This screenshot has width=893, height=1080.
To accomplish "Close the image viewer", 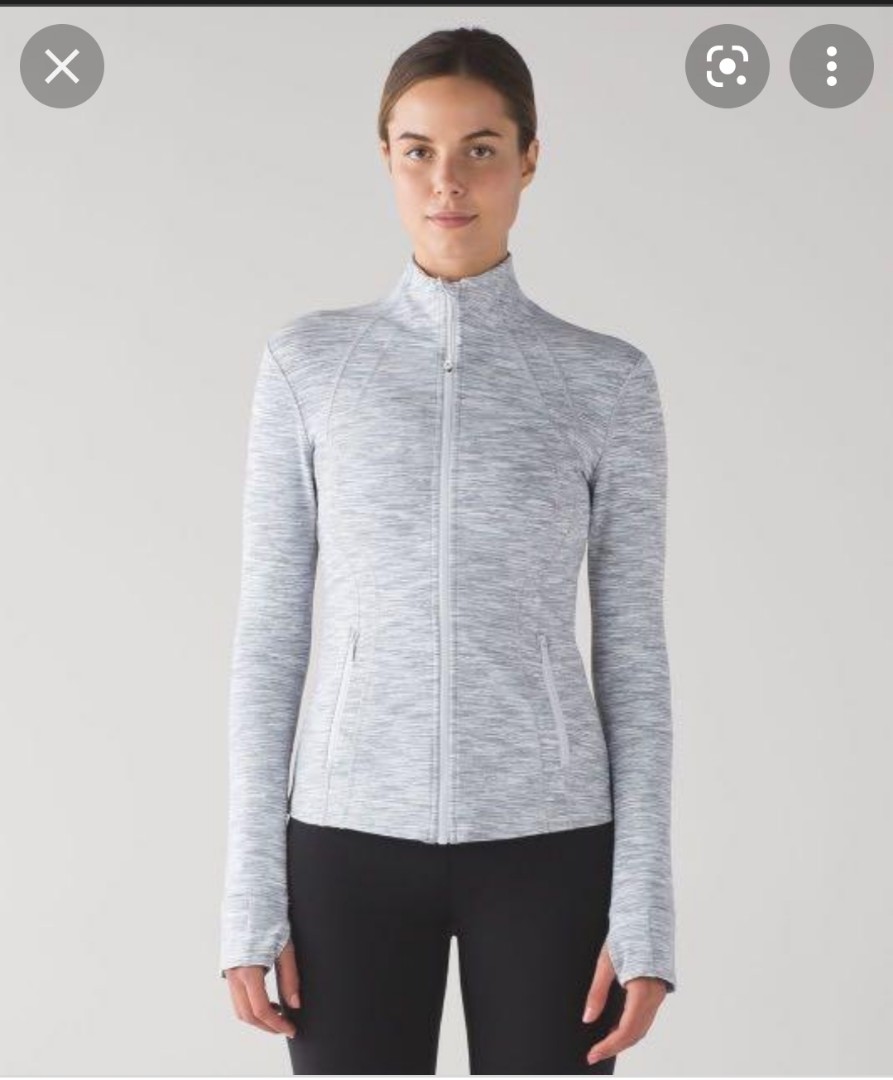I will click(62, 67).
